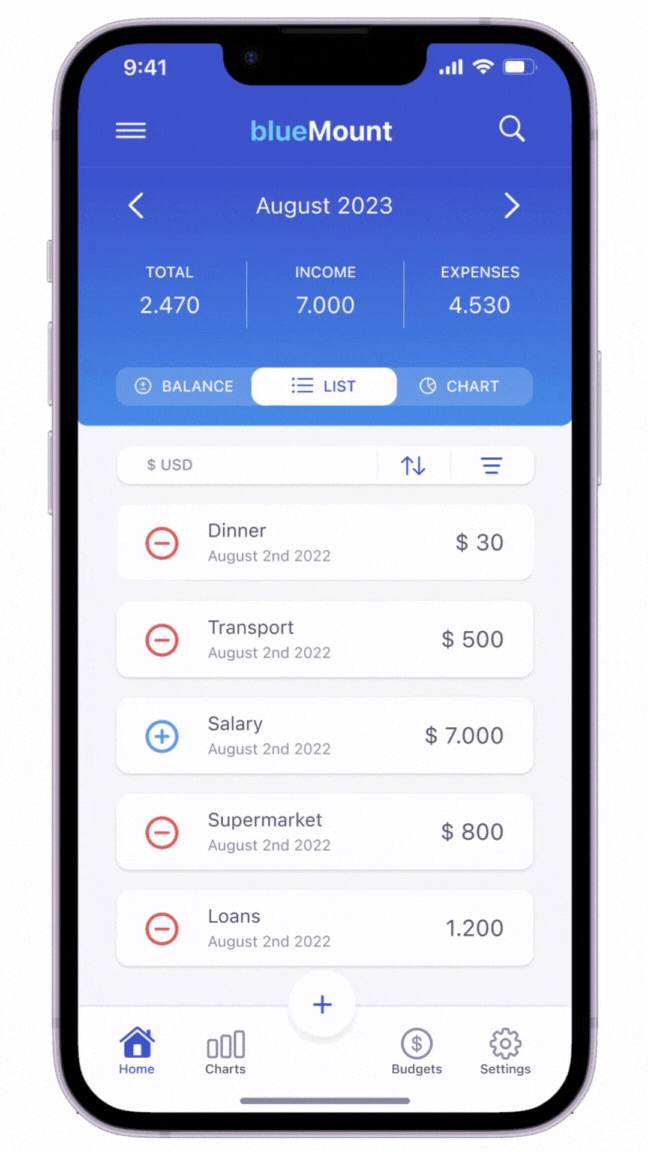
Task: Open the search icon
Action: pos(511,129)
